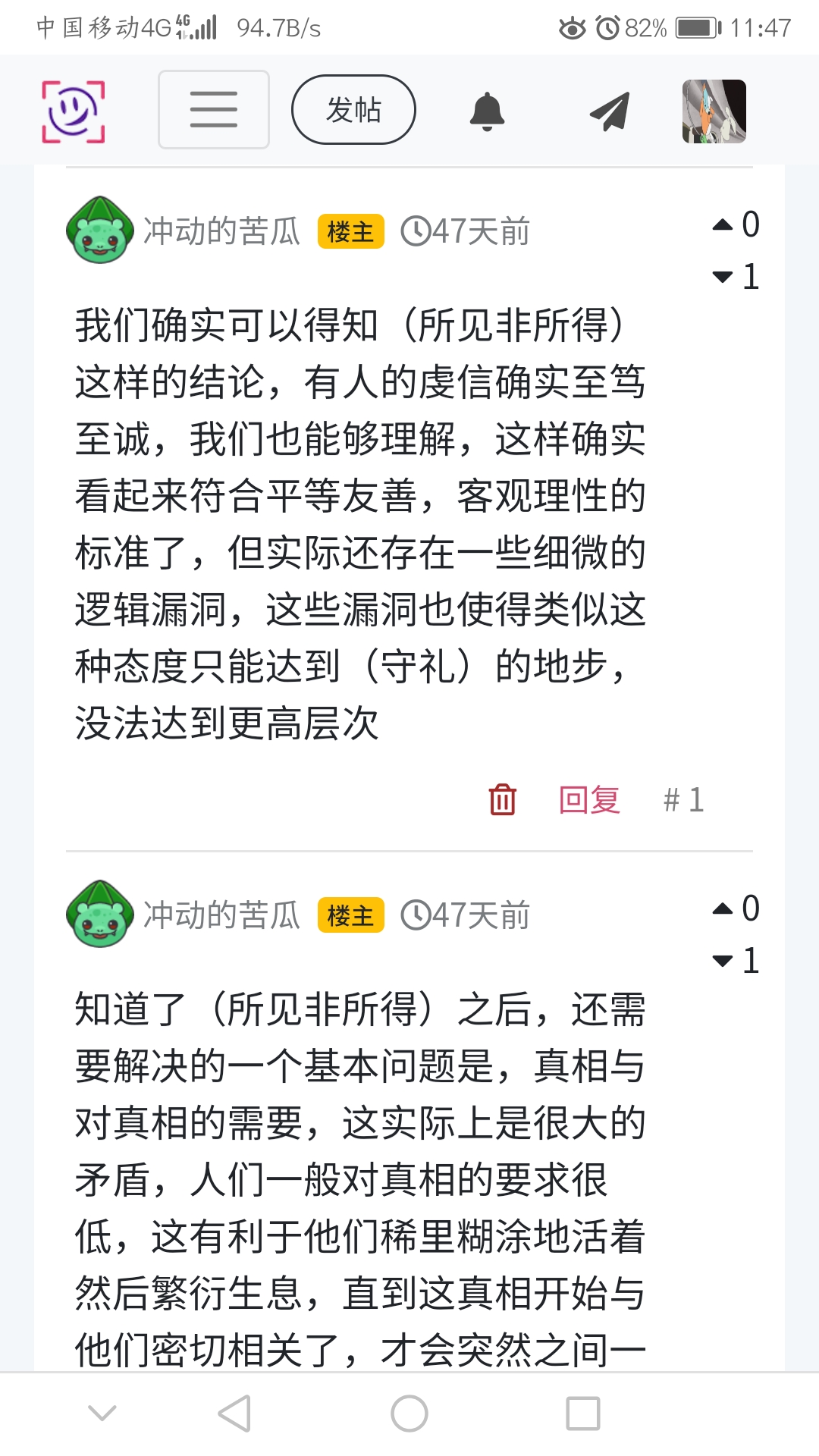Open the #1 post permalink
This screenshot has width=819, height=1456.
point(683,799)
